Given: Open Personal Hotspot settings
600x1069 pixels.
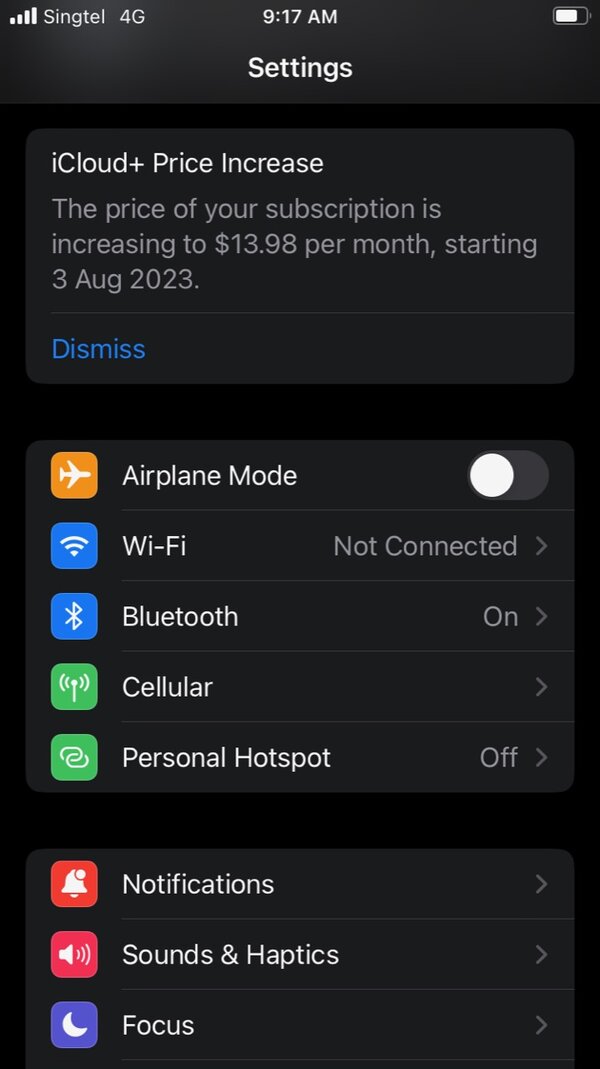Looking at the screenshot, I should click(300, 757).
